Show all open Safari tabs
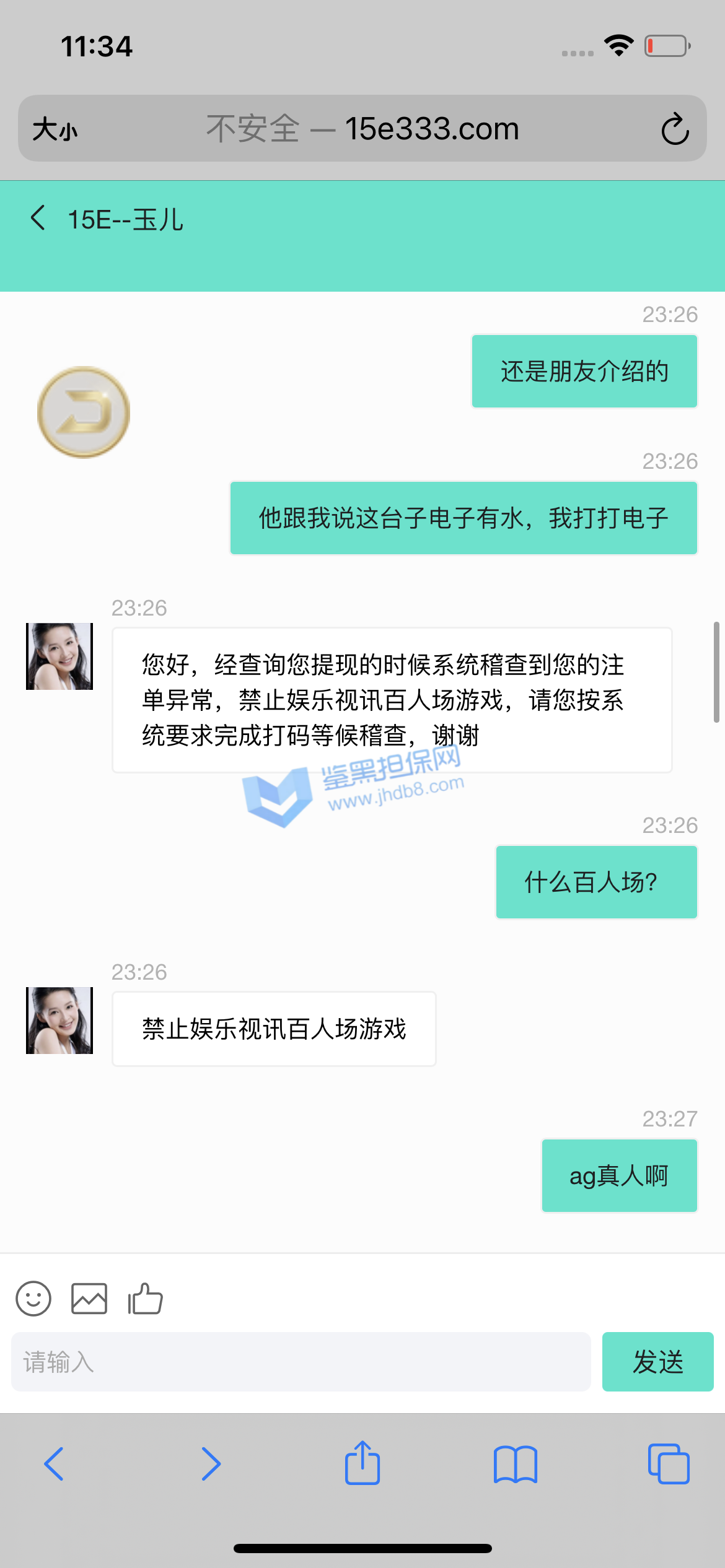Image resolution: width=725 pixels, height=1568 pixels. pos(669,1464)
